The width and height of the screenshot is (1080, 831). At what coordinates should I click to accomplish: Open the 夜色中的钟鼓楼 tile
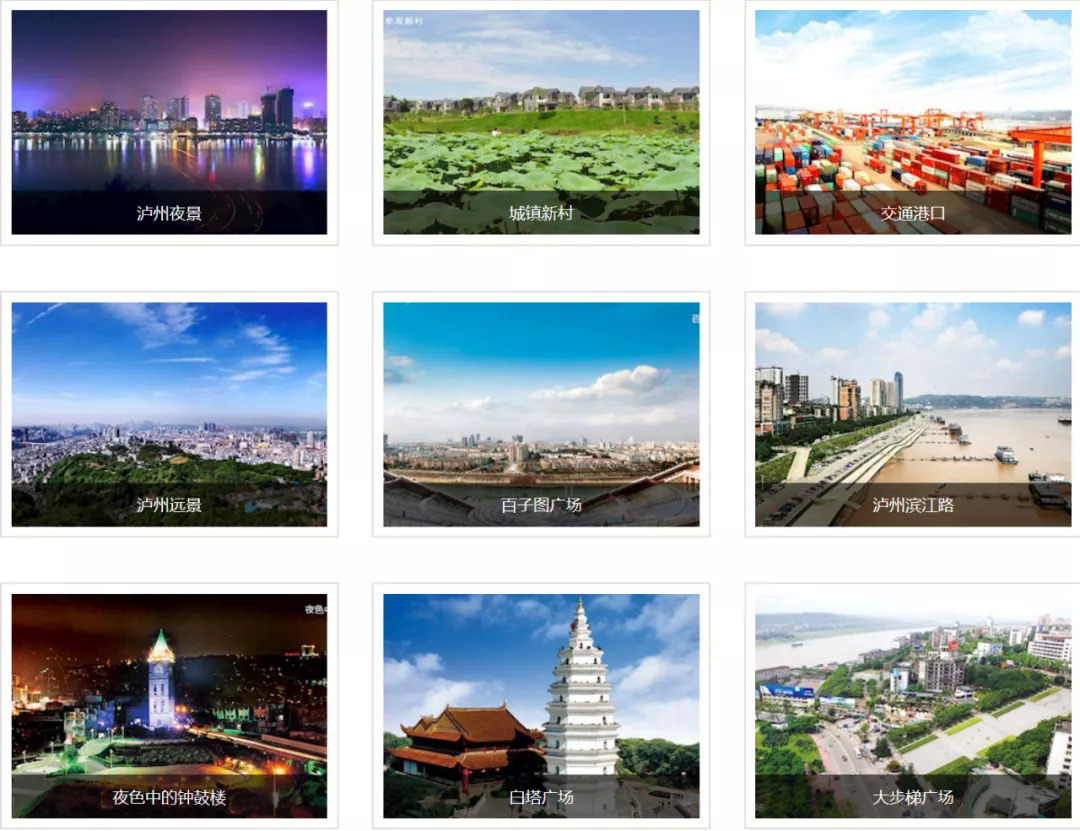pos(169,706)
